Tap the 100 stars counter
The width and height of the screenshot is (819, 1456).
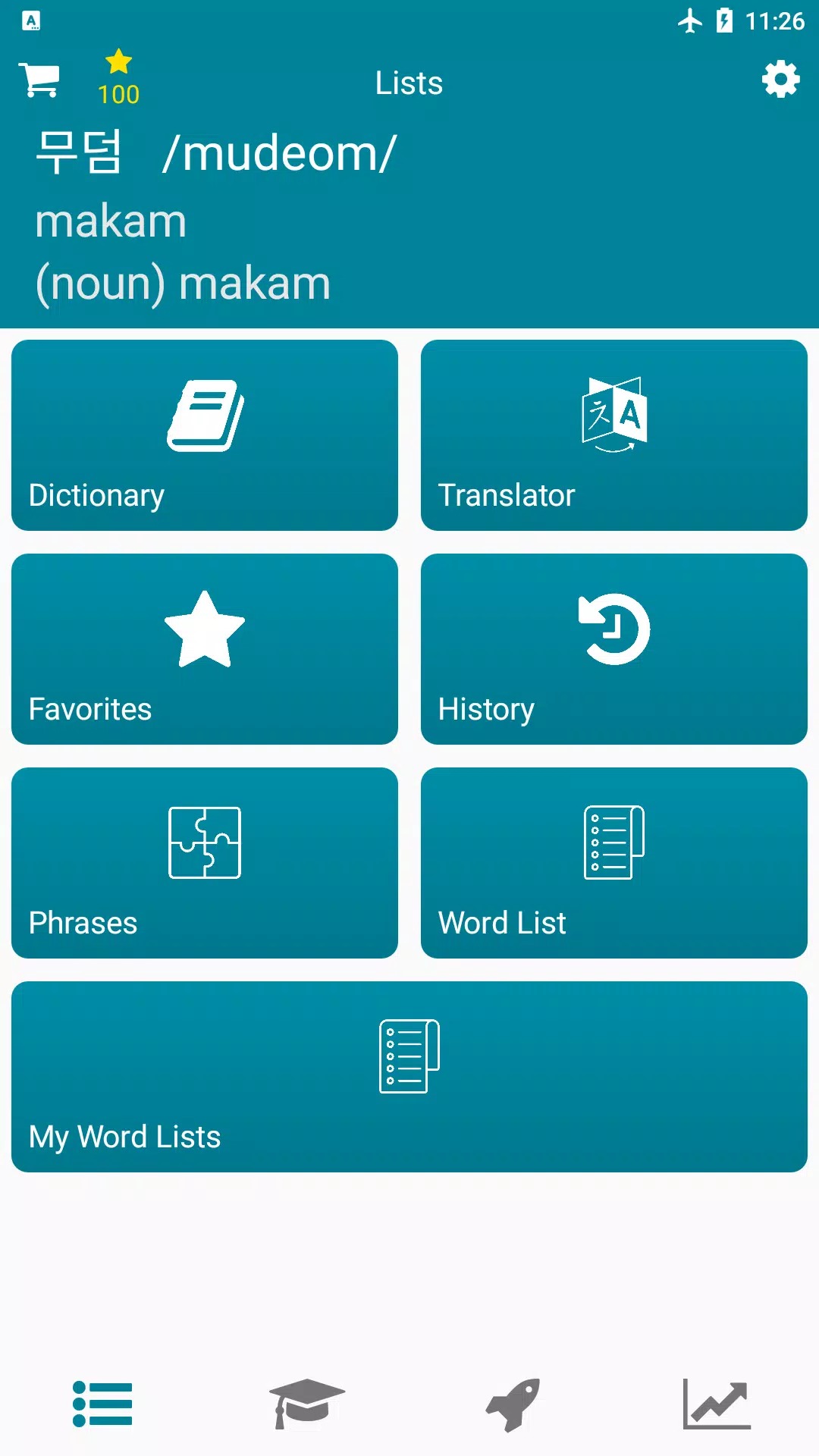tap(119, 78)
